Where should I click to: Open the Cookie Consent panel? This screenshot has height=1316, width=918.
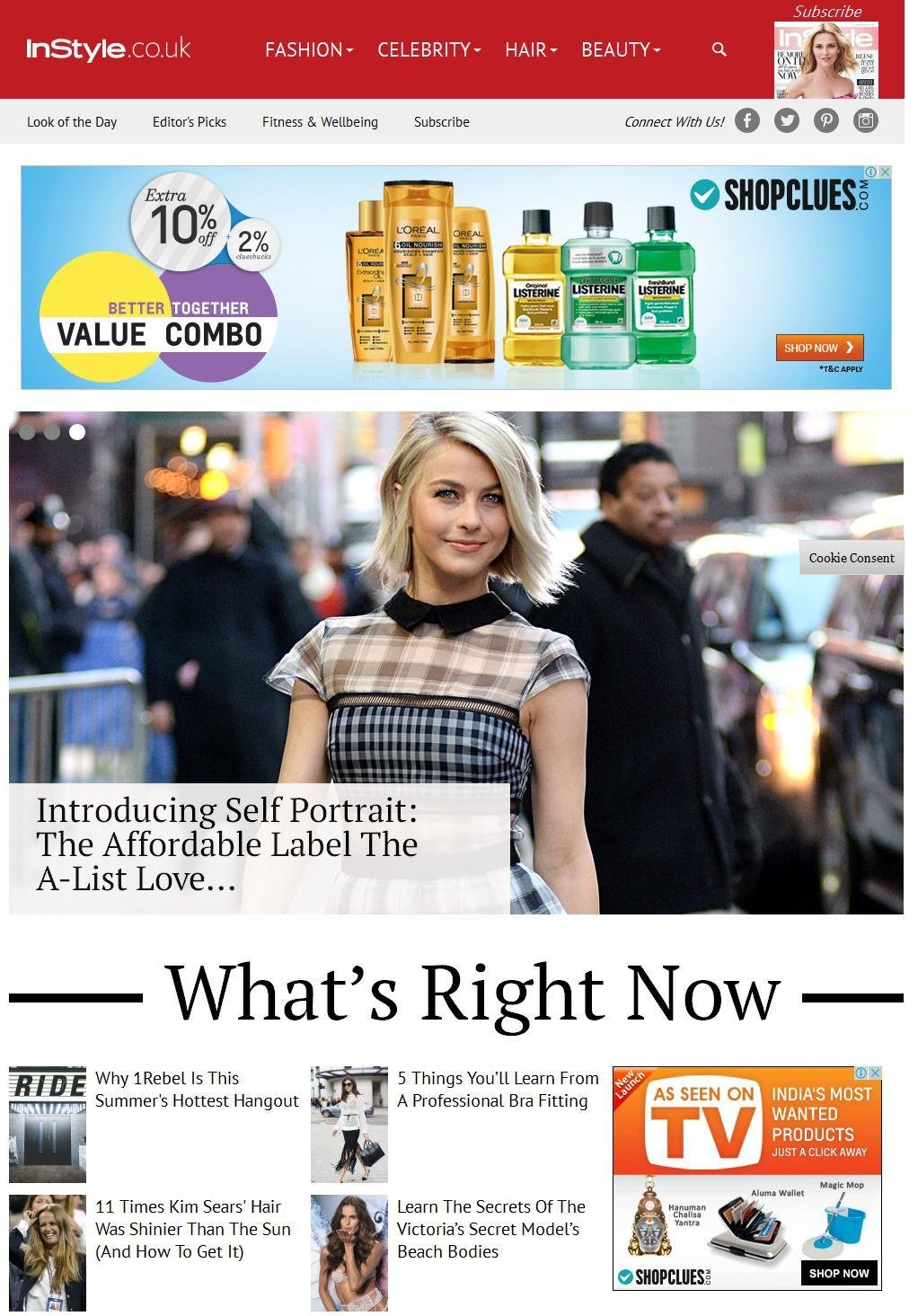852,558
